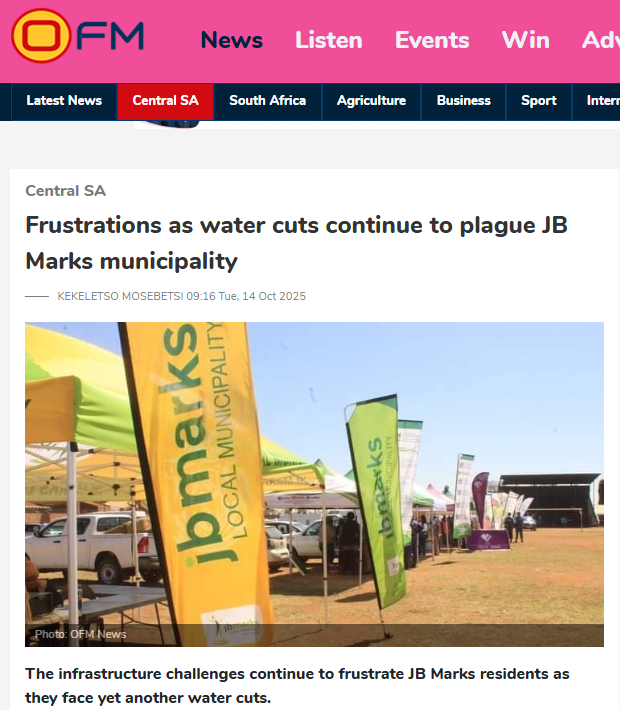The image size is (620, 710).
Task: Switch to South Africa news
Action: pos(267,101)
